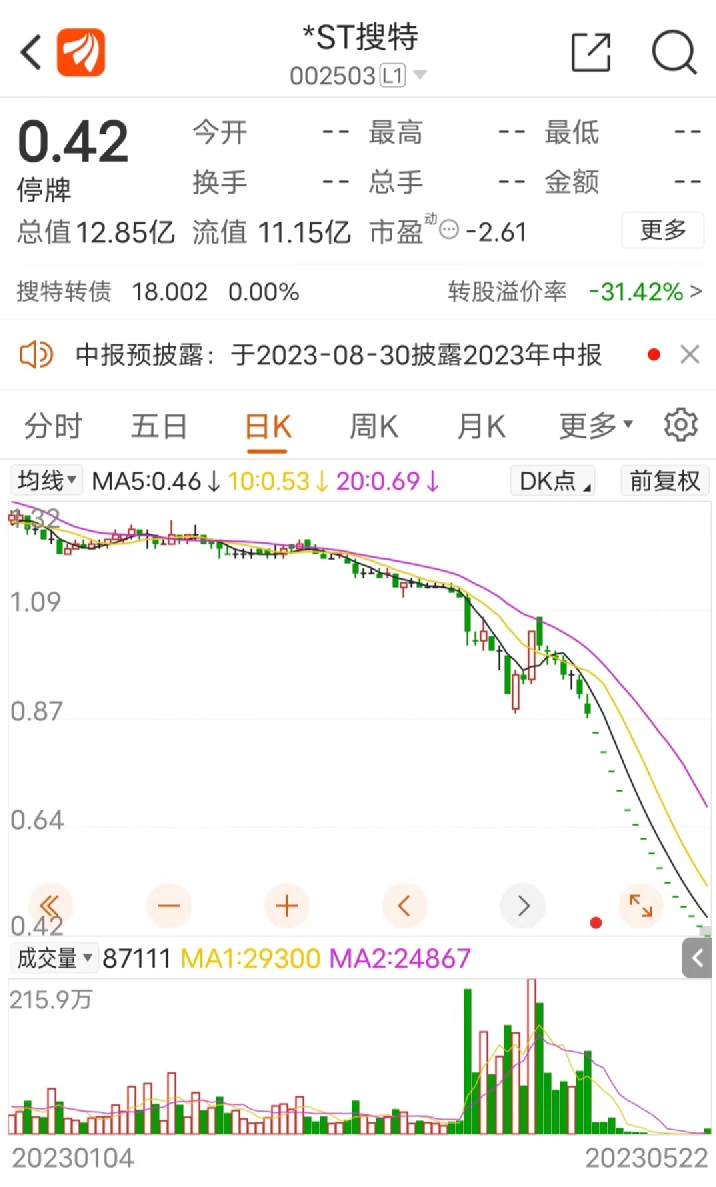Switch to the 分时 chart tab

click(53, 427)
